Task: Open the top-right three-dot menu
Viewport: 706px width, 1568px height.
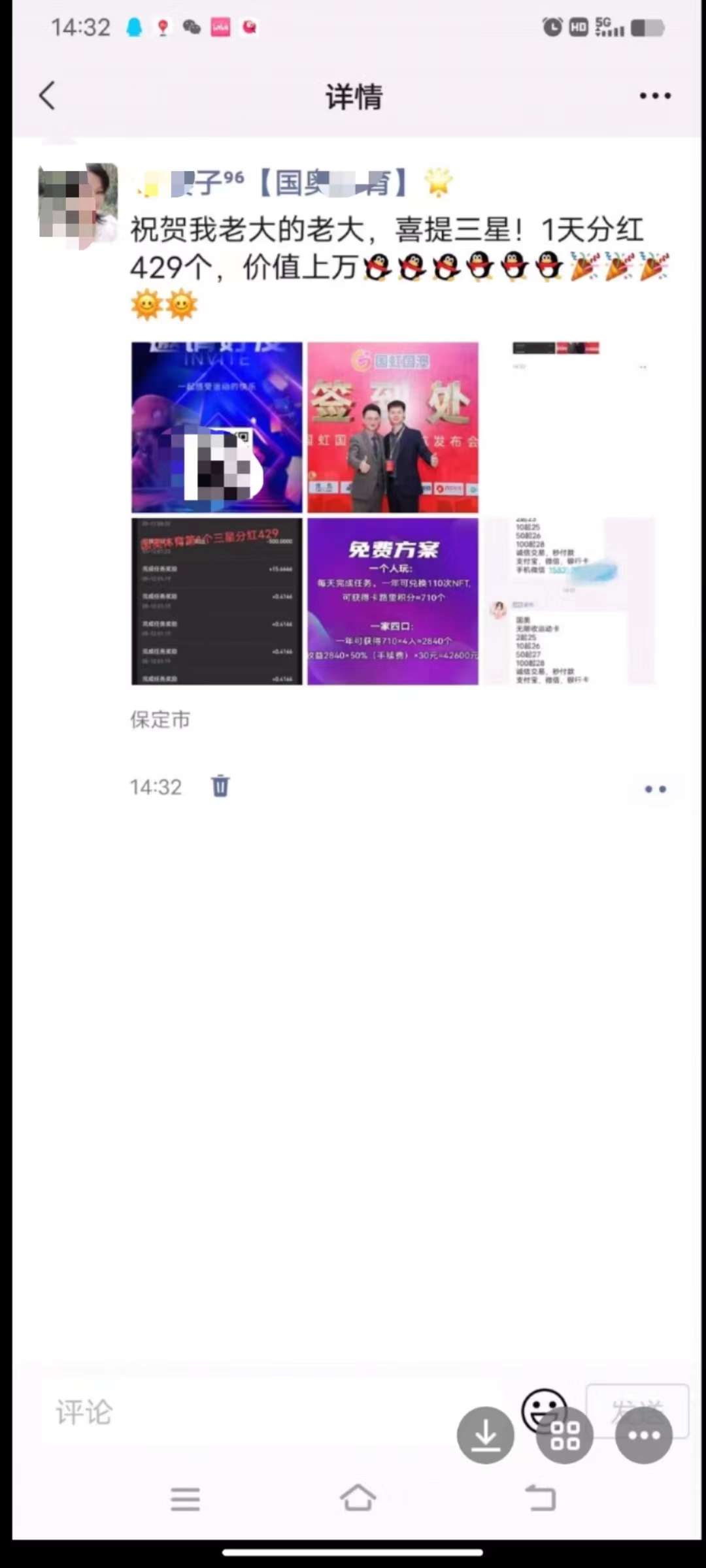Action: point(654,96)
